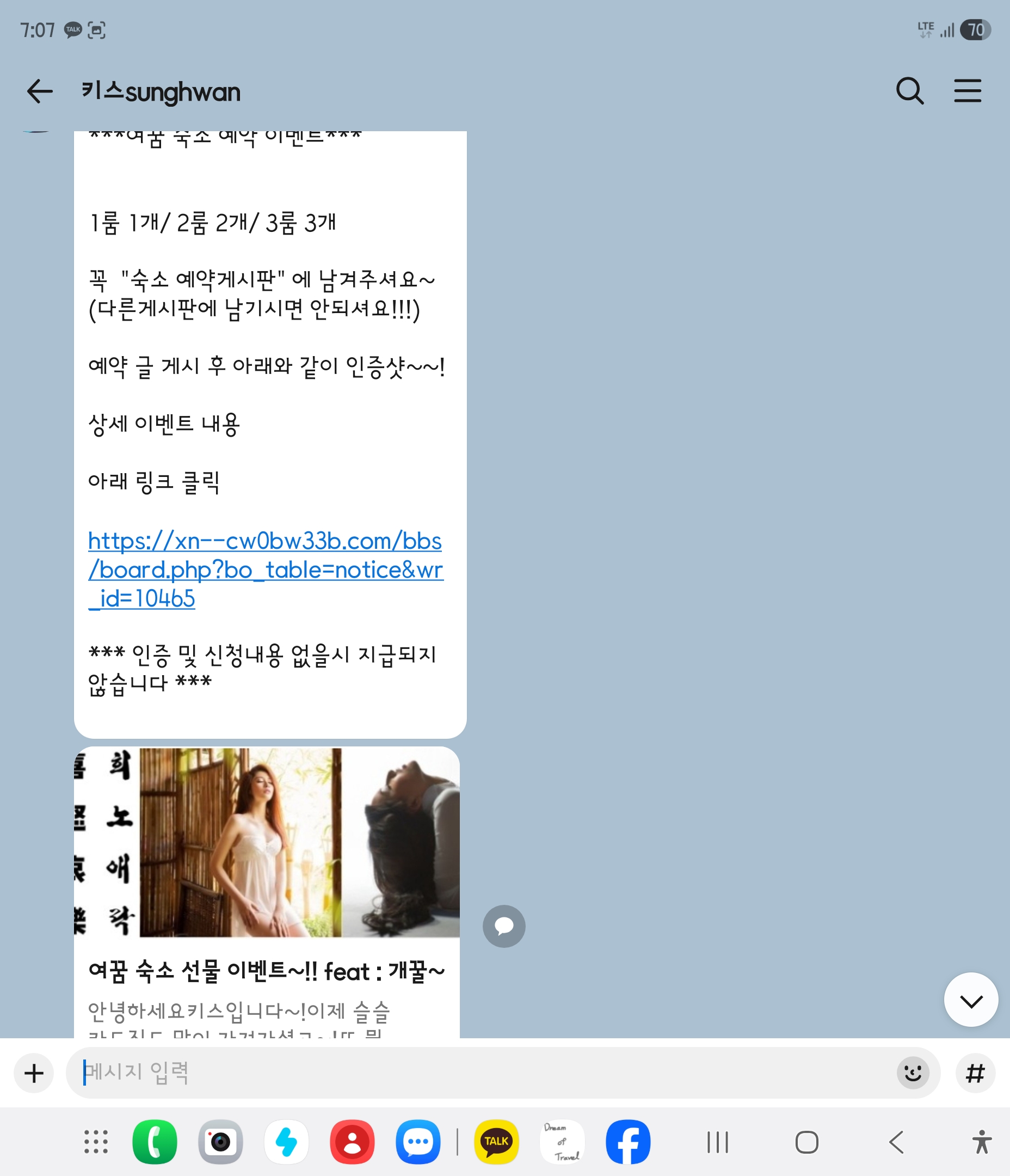Tap the share bubble next to the link preview
This screenshot has width=1010, height=1176.
click(504, 926)
